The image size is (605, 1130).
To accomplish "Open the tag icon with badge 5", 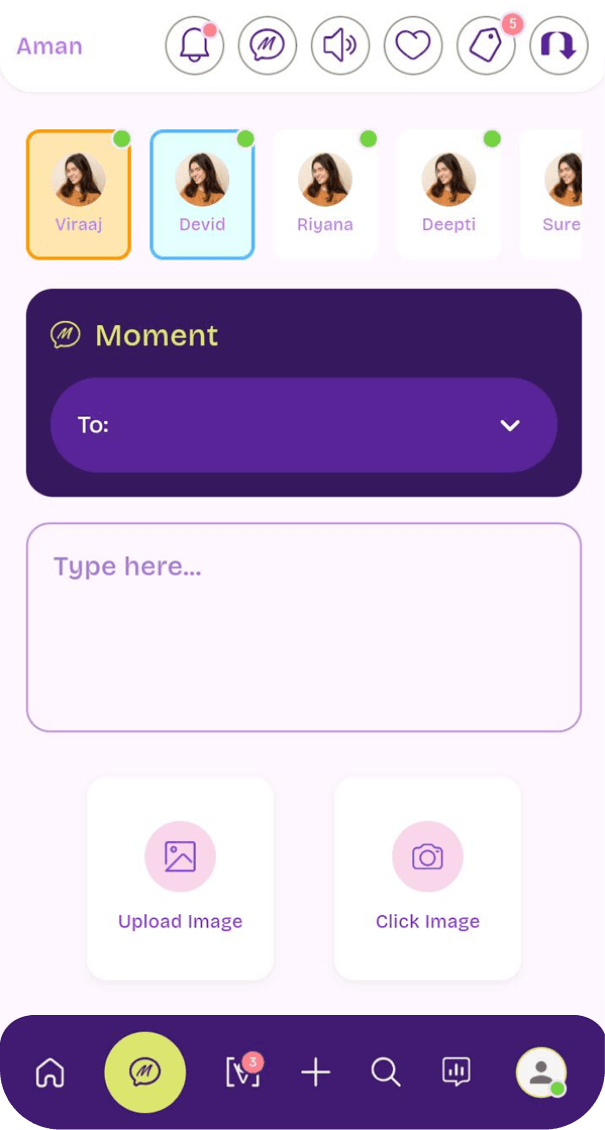I will click(486, 45).
